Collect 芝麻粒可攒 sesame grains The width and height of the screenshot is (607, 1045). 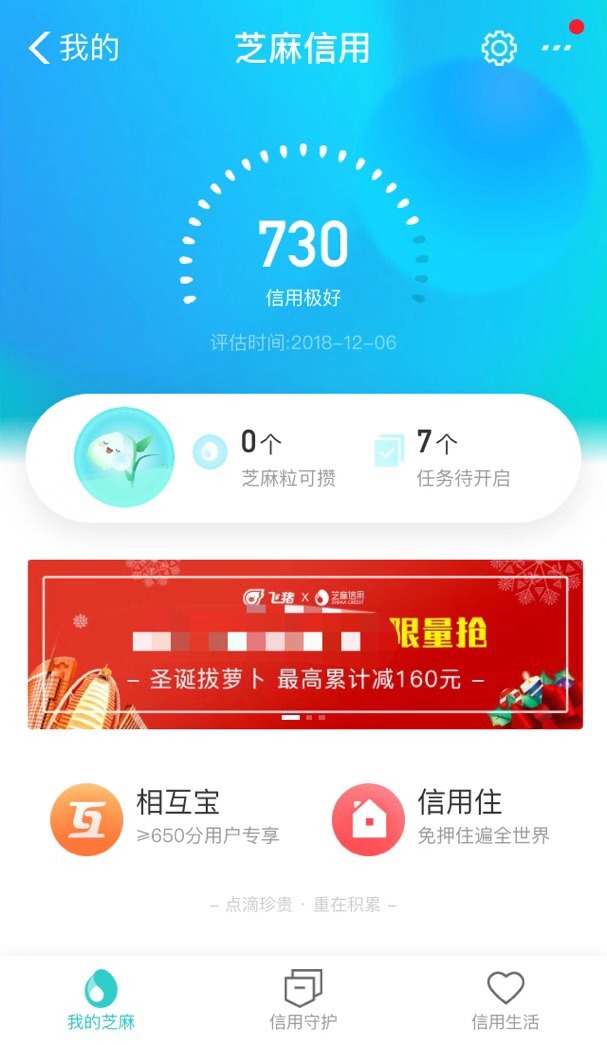265,458
